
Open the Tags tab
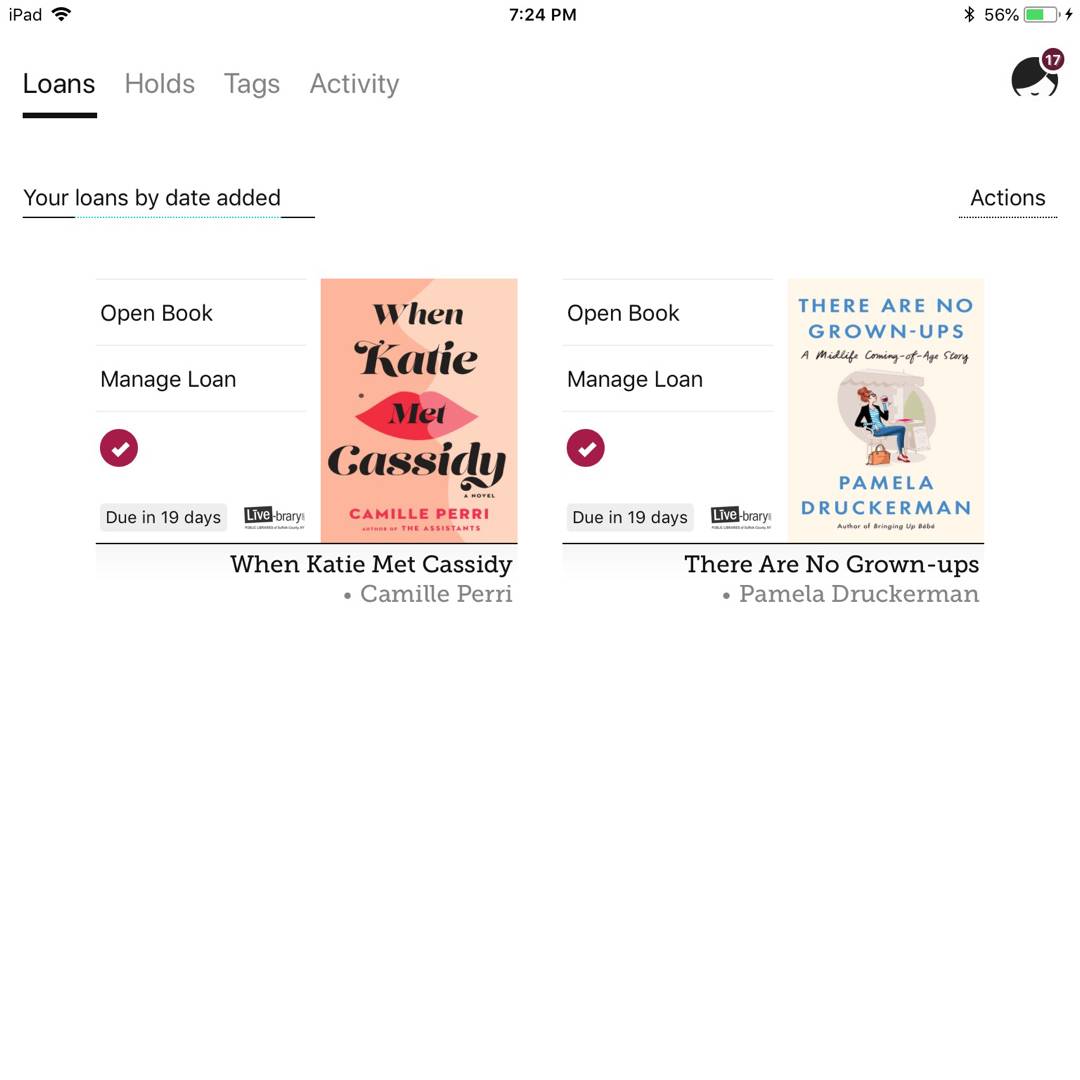click(251, 84)
